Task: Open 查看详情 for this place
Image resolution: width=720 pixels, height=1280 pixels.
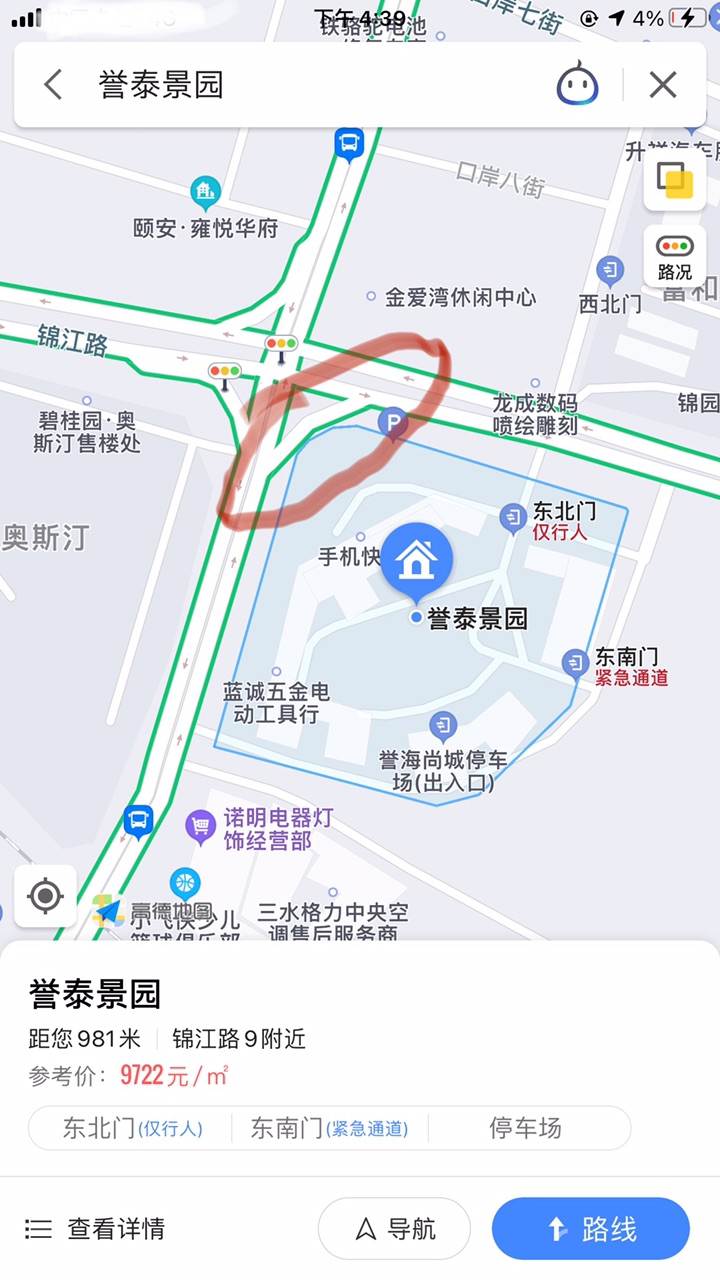Action: pyautogui.click(x=96, y=1229)
